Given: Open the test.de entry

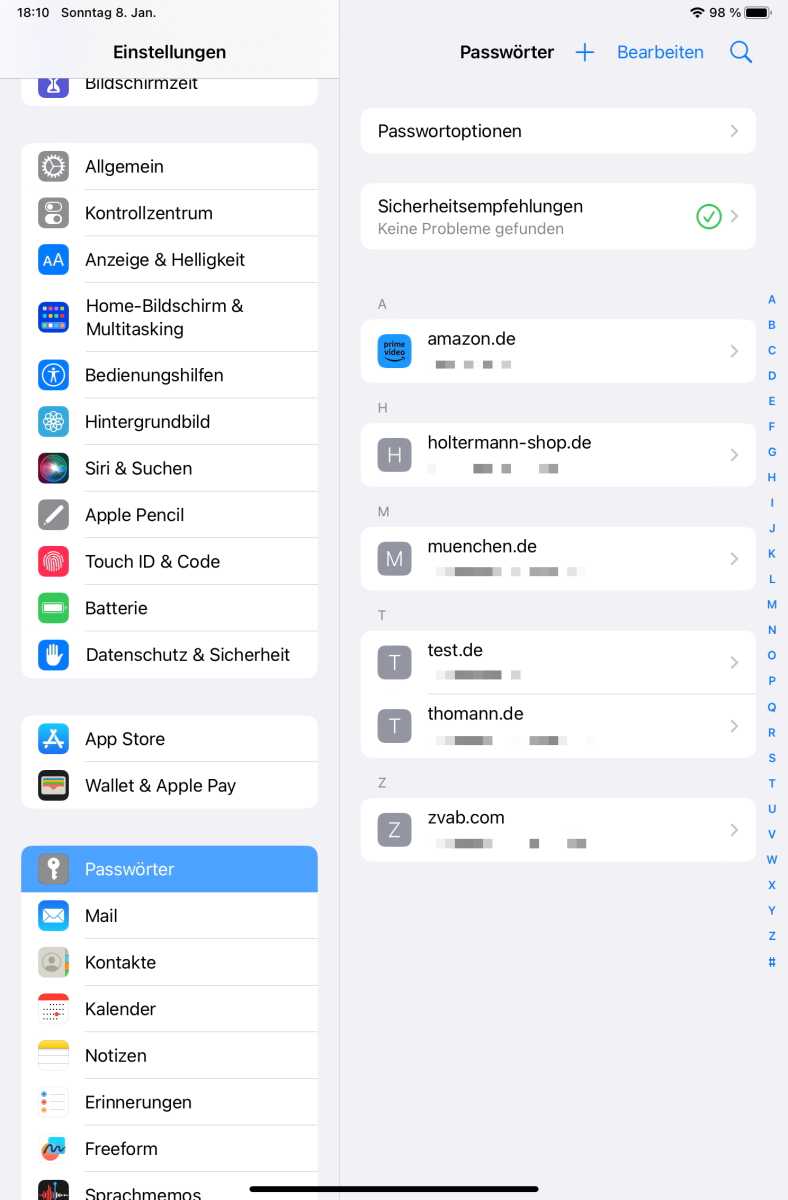Looking at the screenshot, I should click(x=557, y=662).
